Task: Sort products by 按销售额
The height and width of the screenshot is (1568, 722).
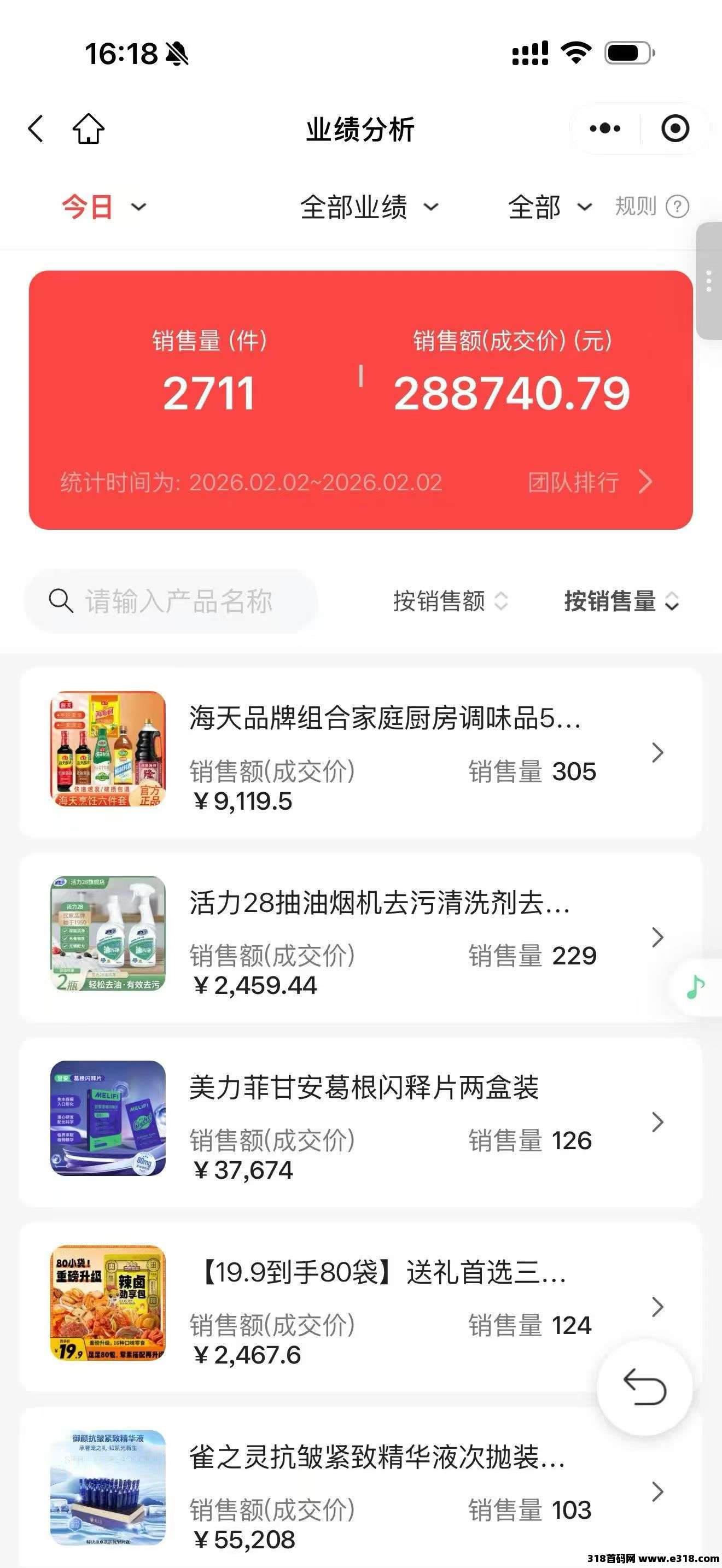Action: click(x=450, y=601)
